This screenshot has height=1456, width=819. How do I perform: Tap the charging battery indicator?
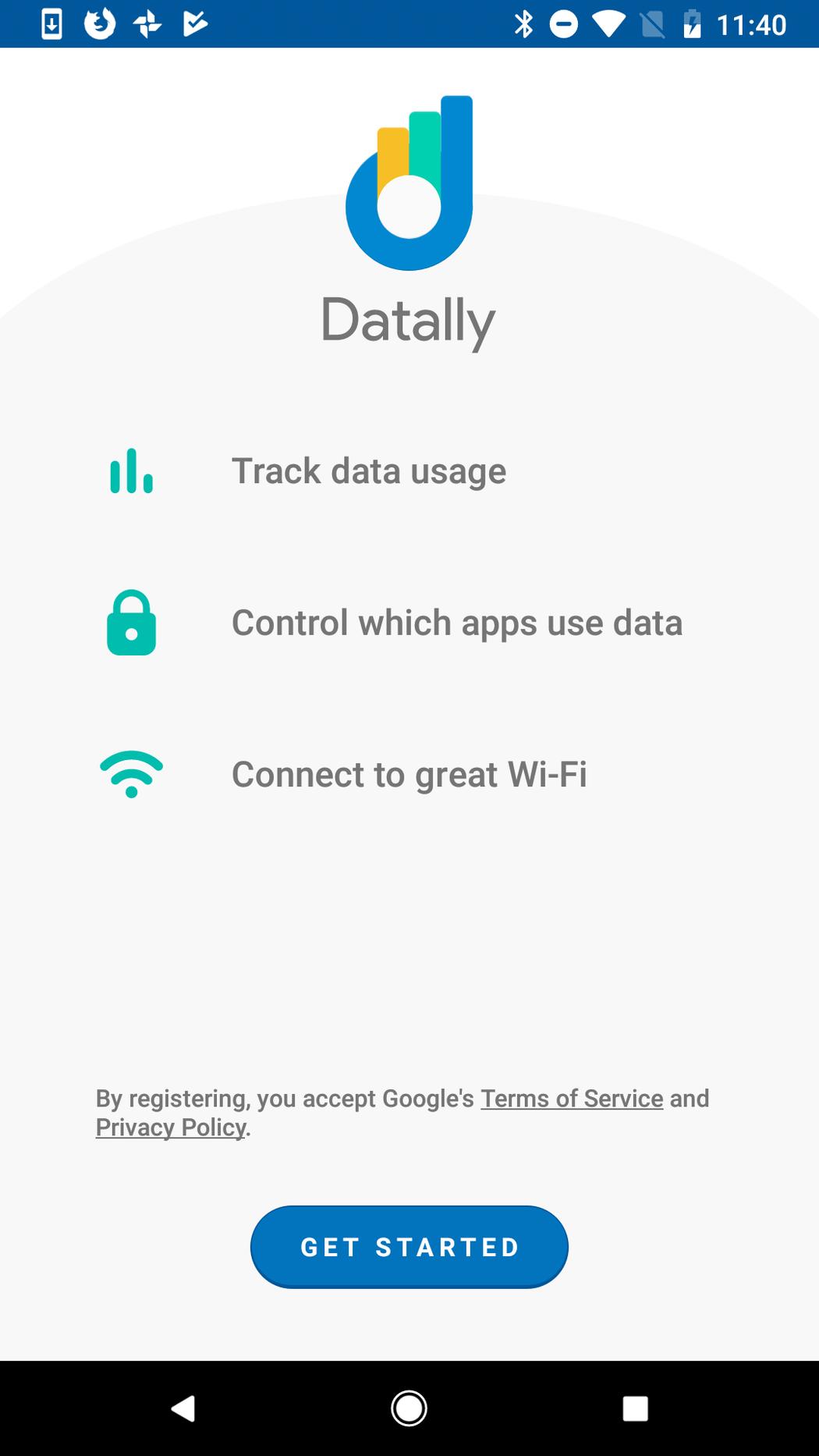pyautogui.click(x=693, y=23)
